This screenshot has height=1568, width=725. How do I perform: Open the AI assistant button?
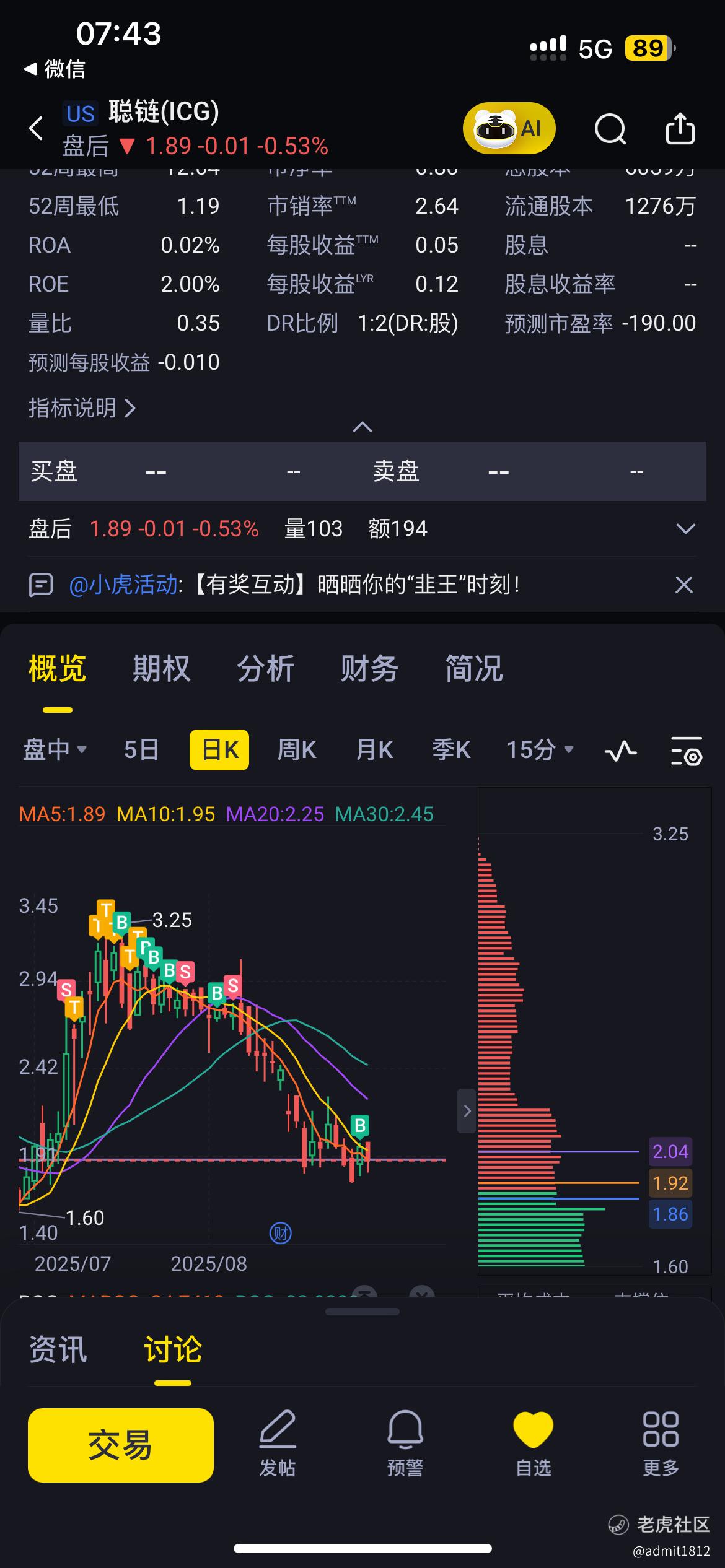coord(509,128)
